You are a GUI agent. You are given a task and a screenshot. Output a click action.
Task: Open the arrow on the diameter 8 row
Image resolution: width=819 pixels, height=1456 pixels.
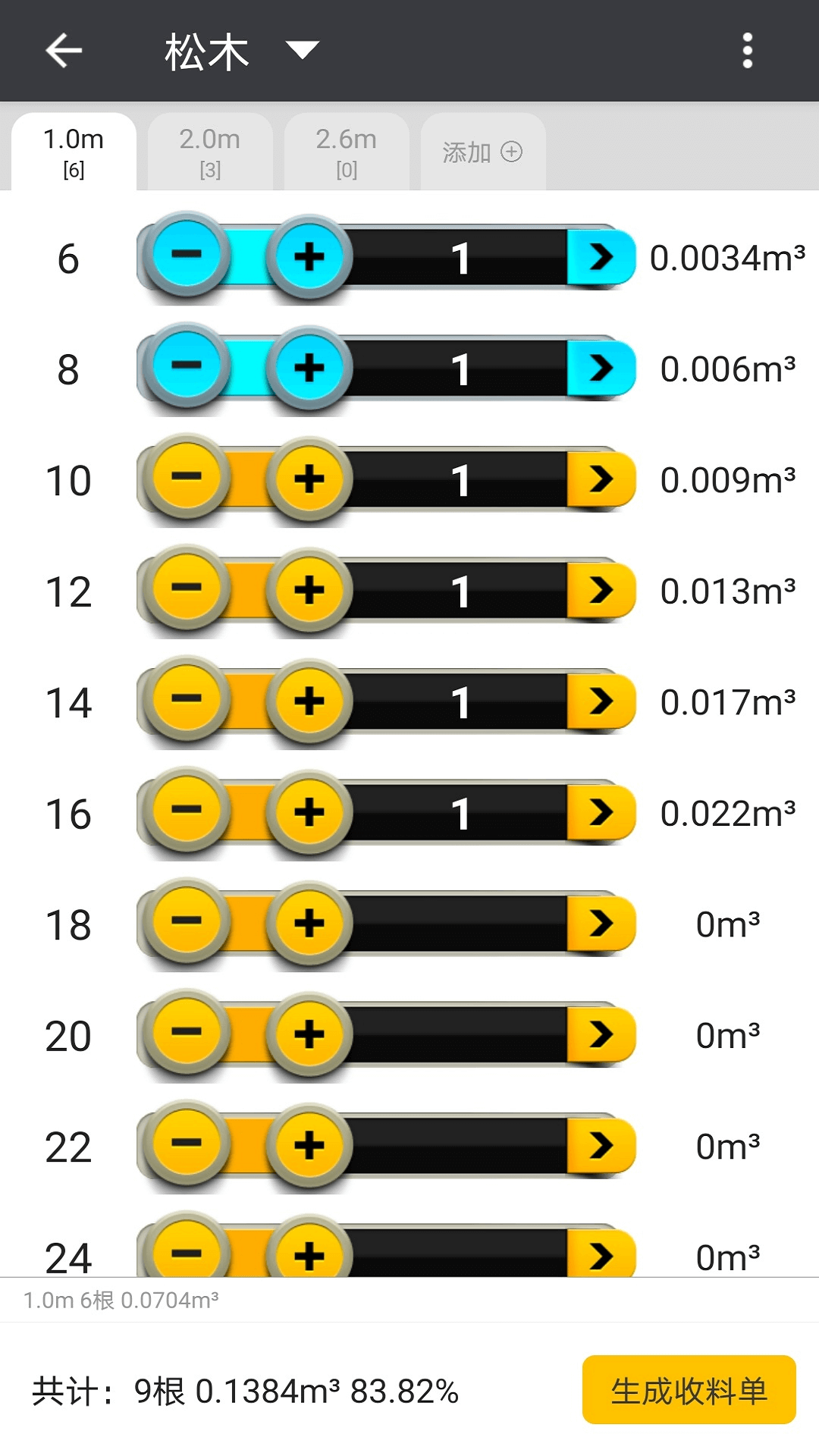click(x=601, y=369)
